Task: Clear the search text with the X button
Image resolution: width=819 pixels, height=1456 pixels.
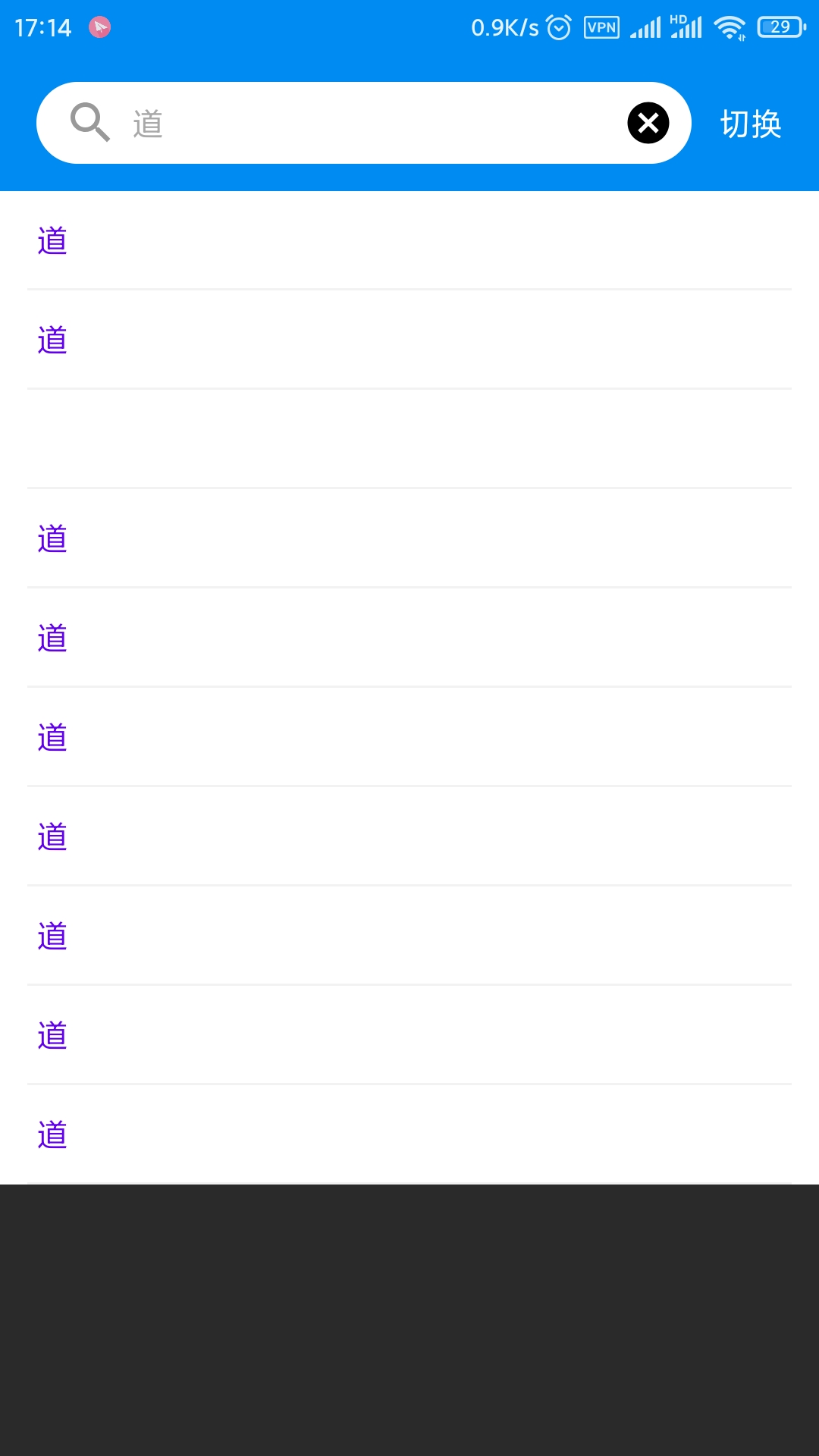Action: click(648, 123)
